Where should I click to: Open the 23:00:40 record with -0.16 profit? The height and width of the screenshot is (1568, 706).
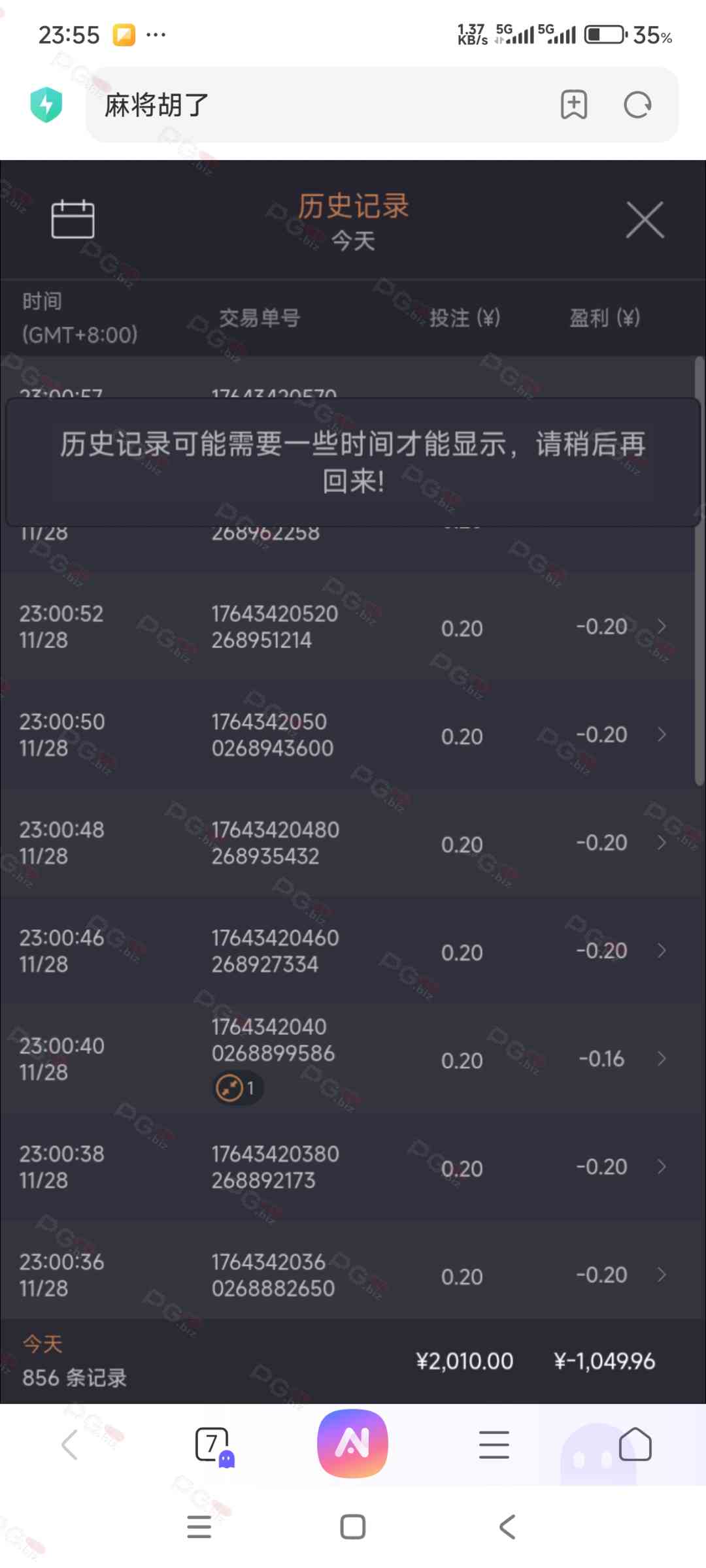353,1058
